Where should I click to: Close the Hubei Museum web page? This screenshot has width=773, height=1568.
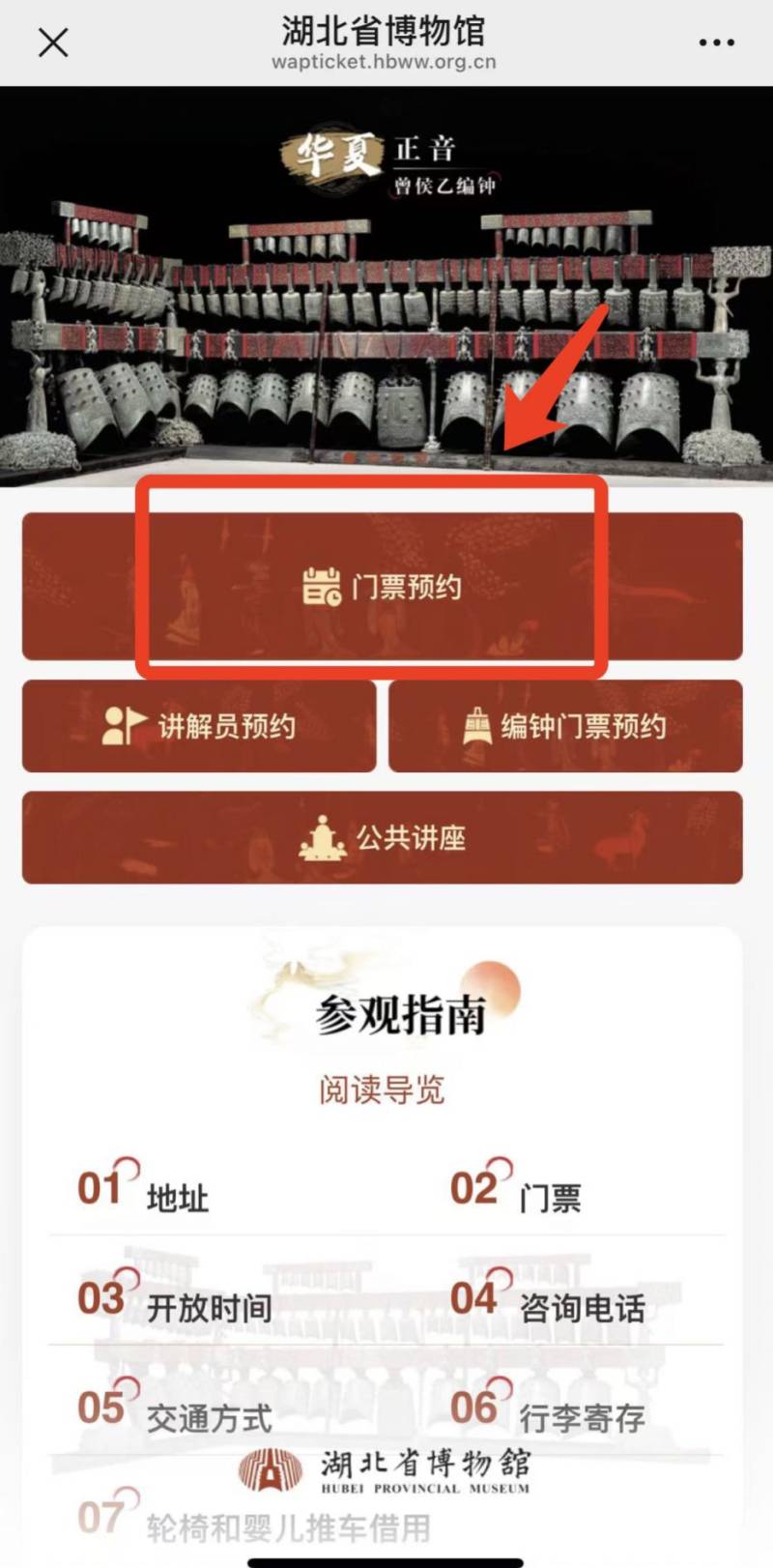[x=52, y=43]
